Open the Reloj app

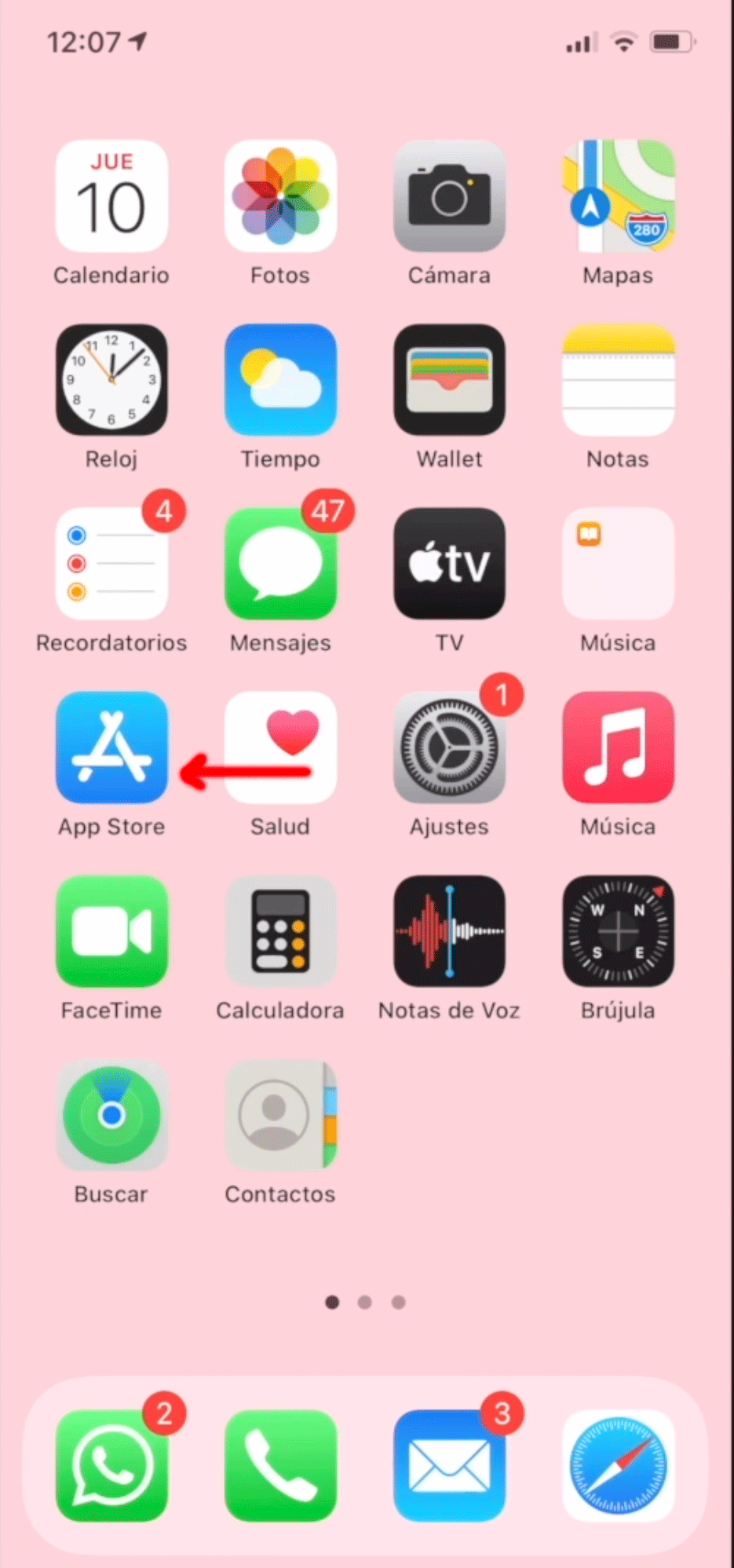111,380
